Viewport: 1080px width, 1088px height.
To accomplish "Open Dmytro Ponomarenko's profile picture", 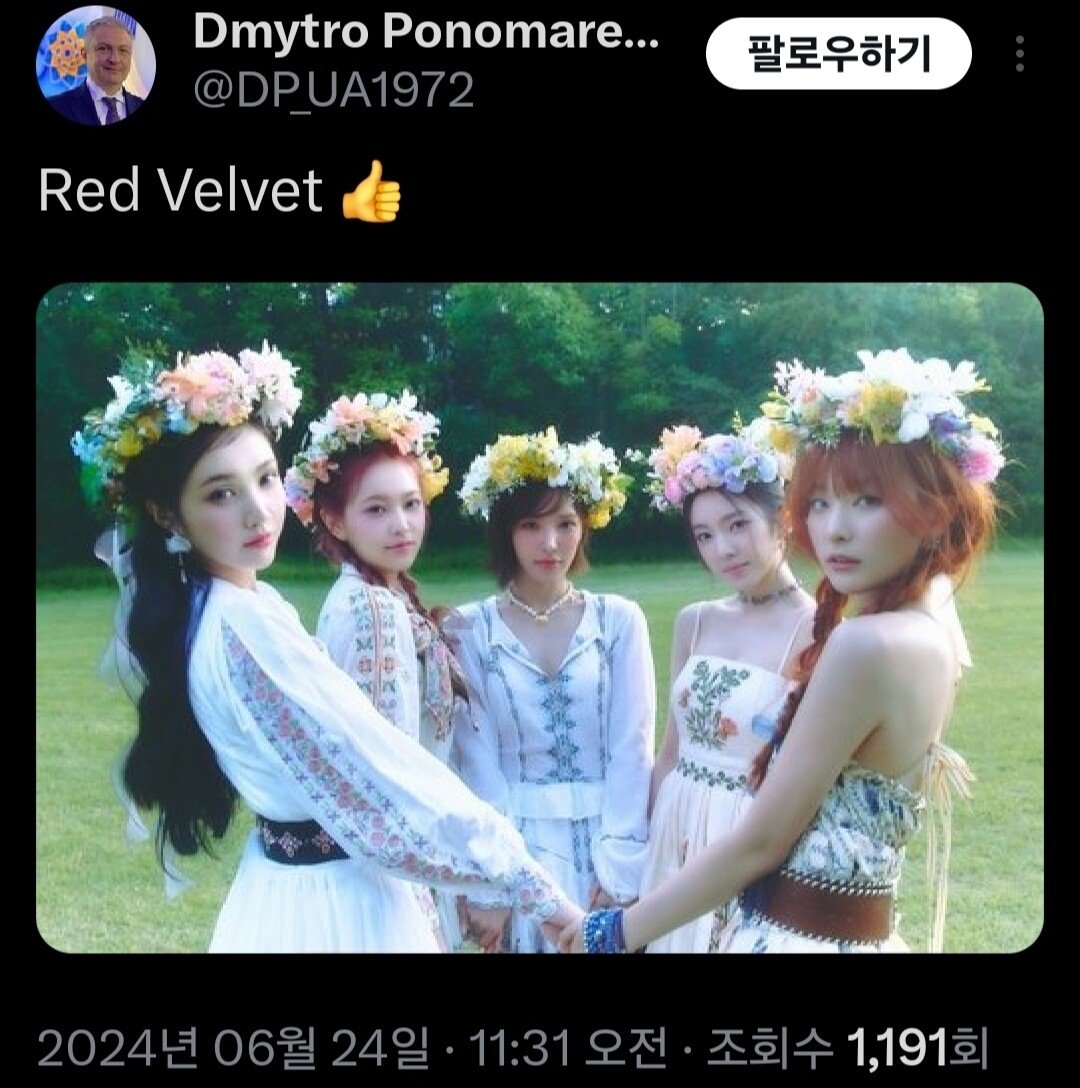I will (x=96, y=66).
